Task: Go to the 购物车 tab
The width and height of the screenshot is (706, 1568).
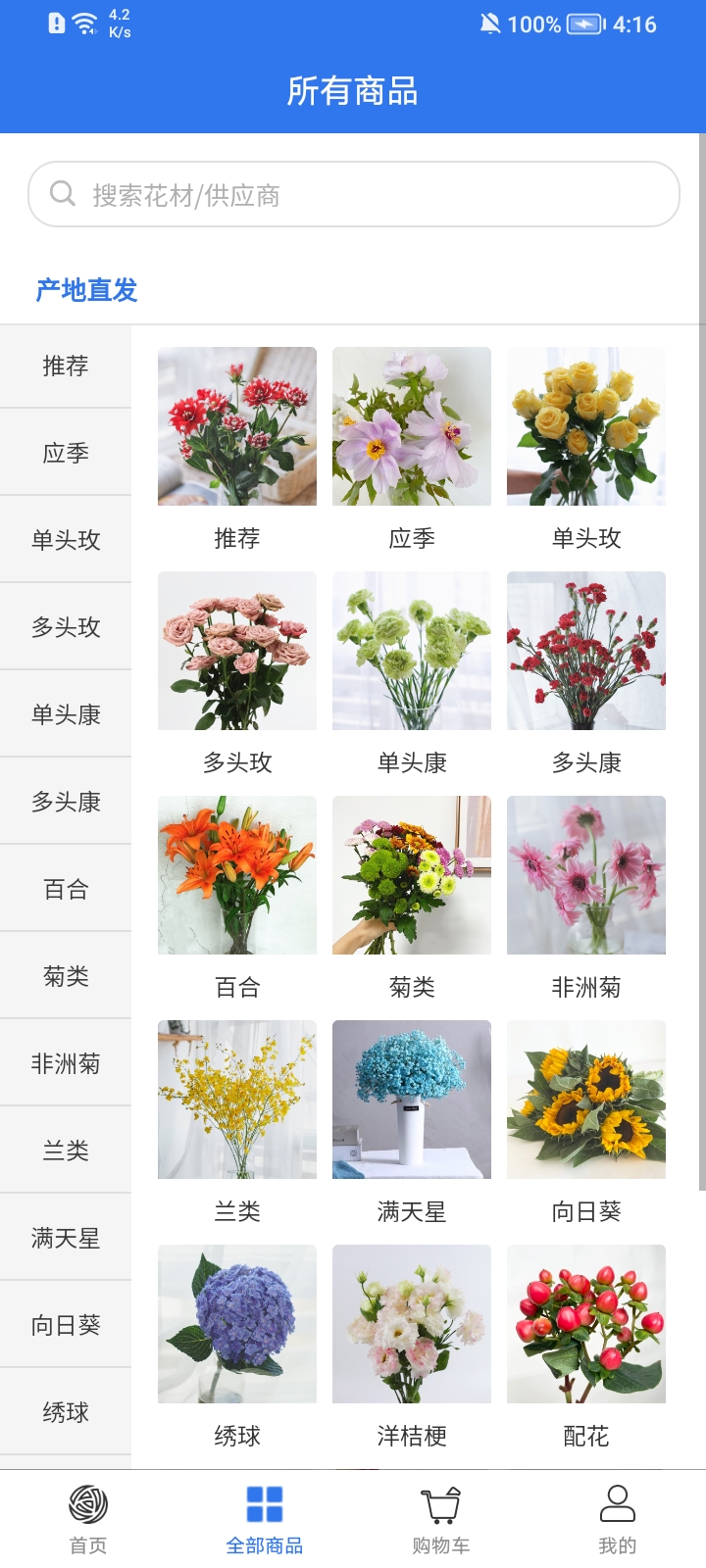Action: 441,1519
